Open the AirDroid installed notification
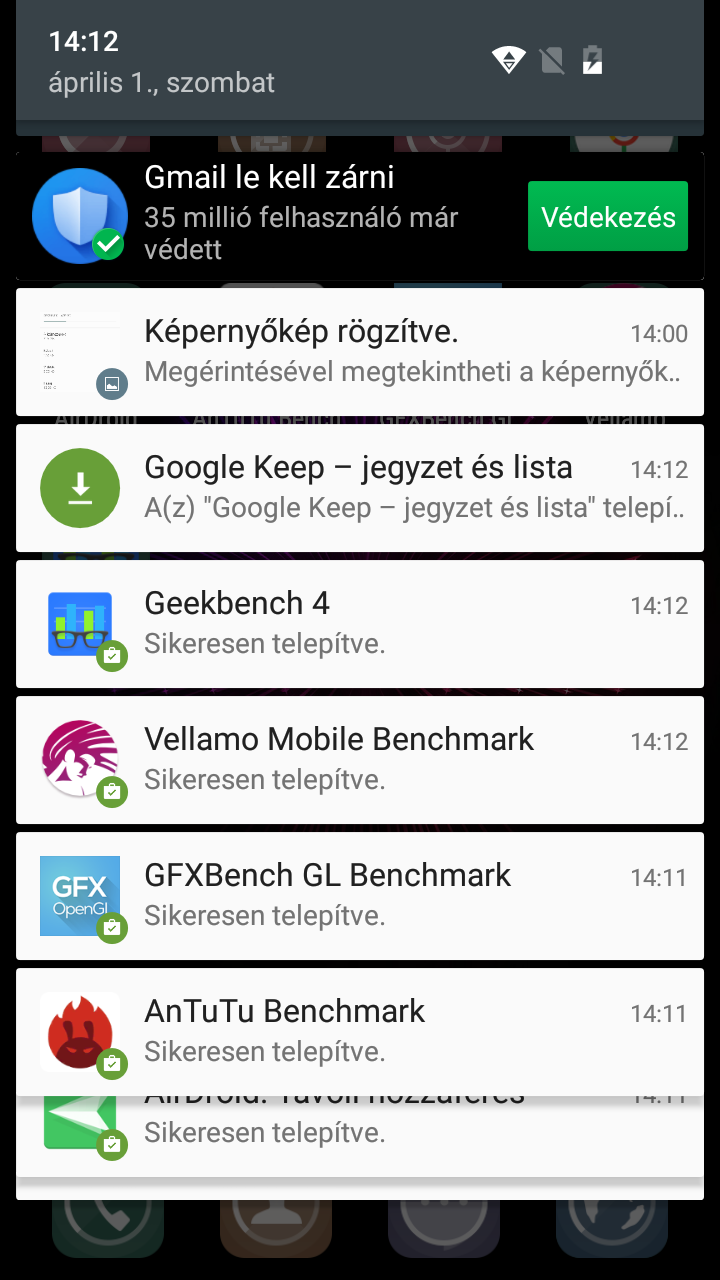Viewport: 720px width, 1280px height. (x=360, y=1136)
